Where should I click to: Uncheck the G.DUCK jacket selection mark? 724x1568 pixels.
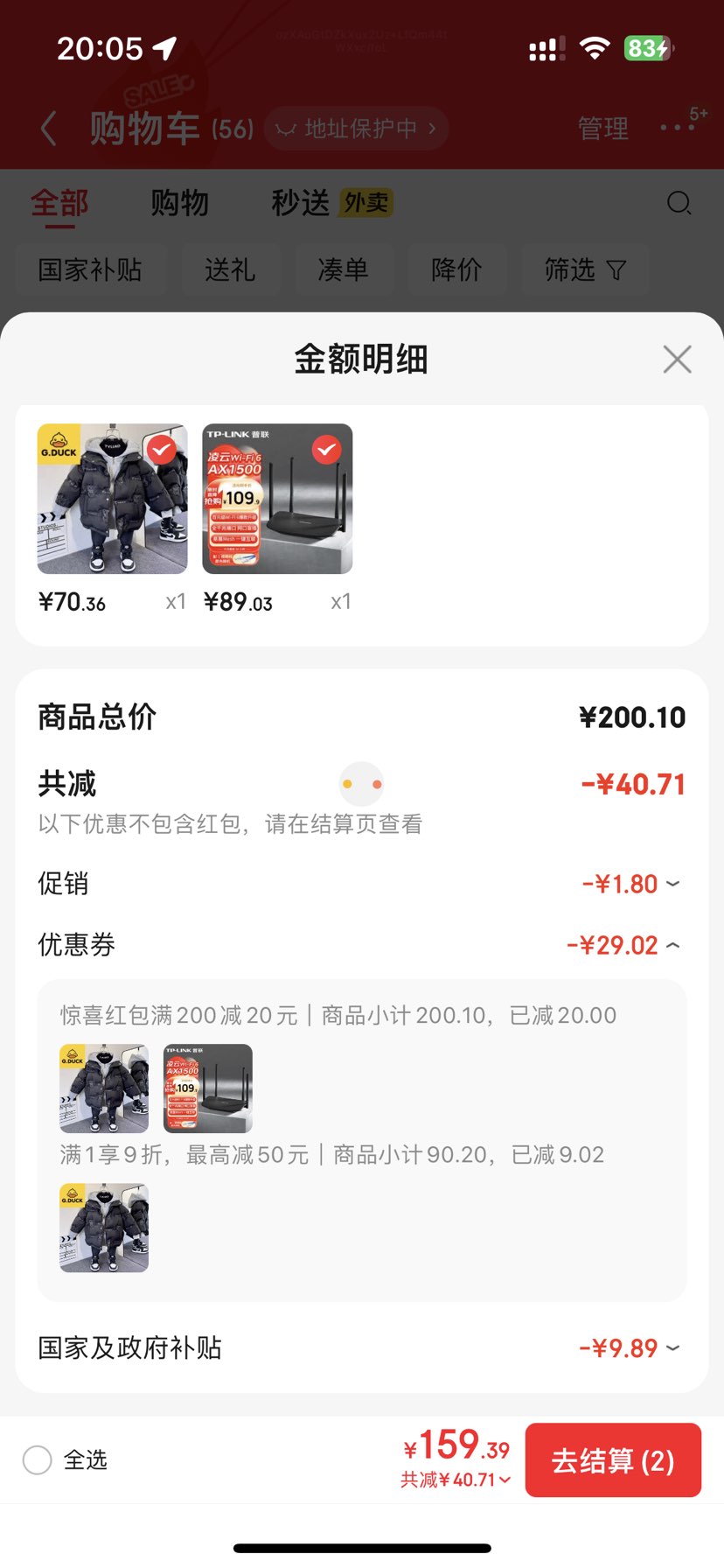pyautogui.click(x=160, y=449)
